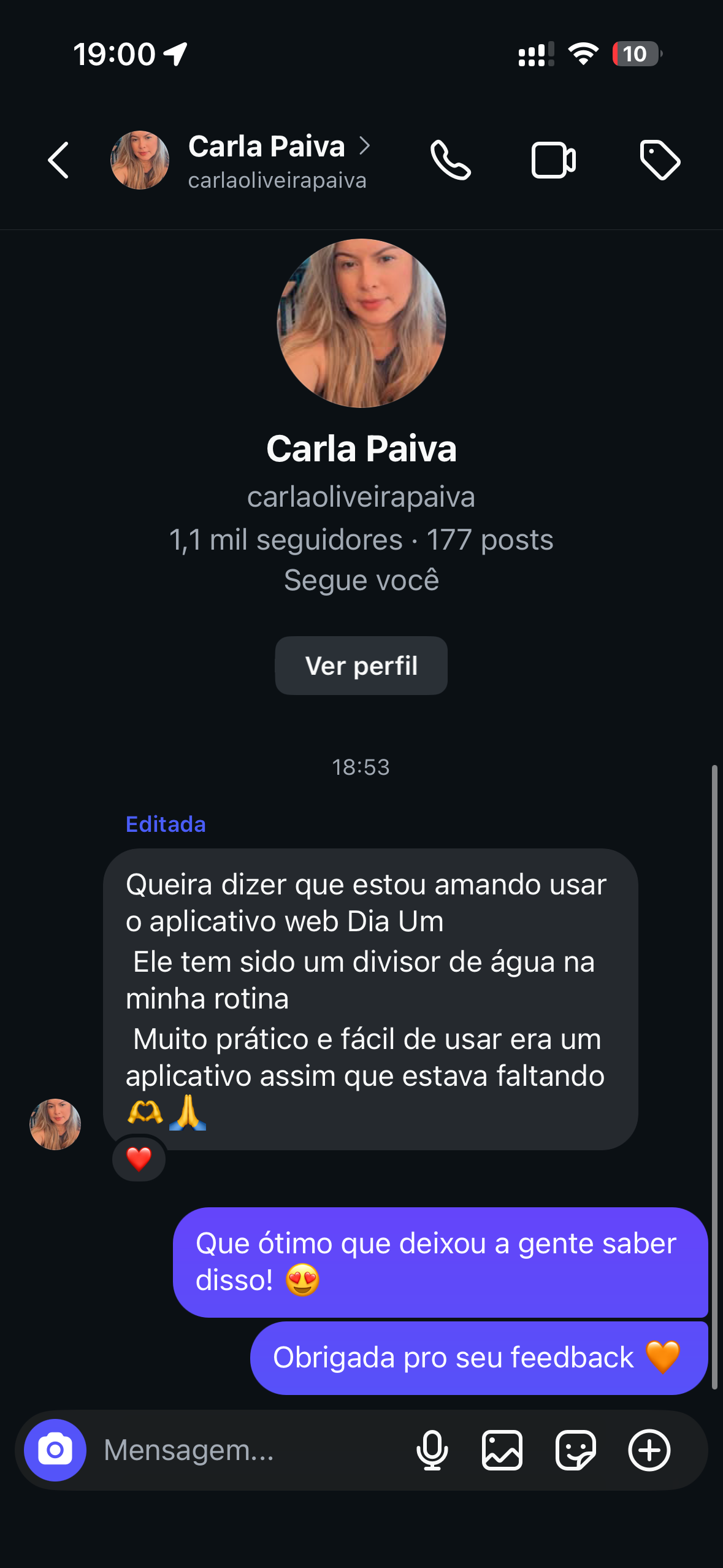The image size is (723, 1568).
Task: Tap Carla's small avatar beside her message
Action: (55, 1124)
